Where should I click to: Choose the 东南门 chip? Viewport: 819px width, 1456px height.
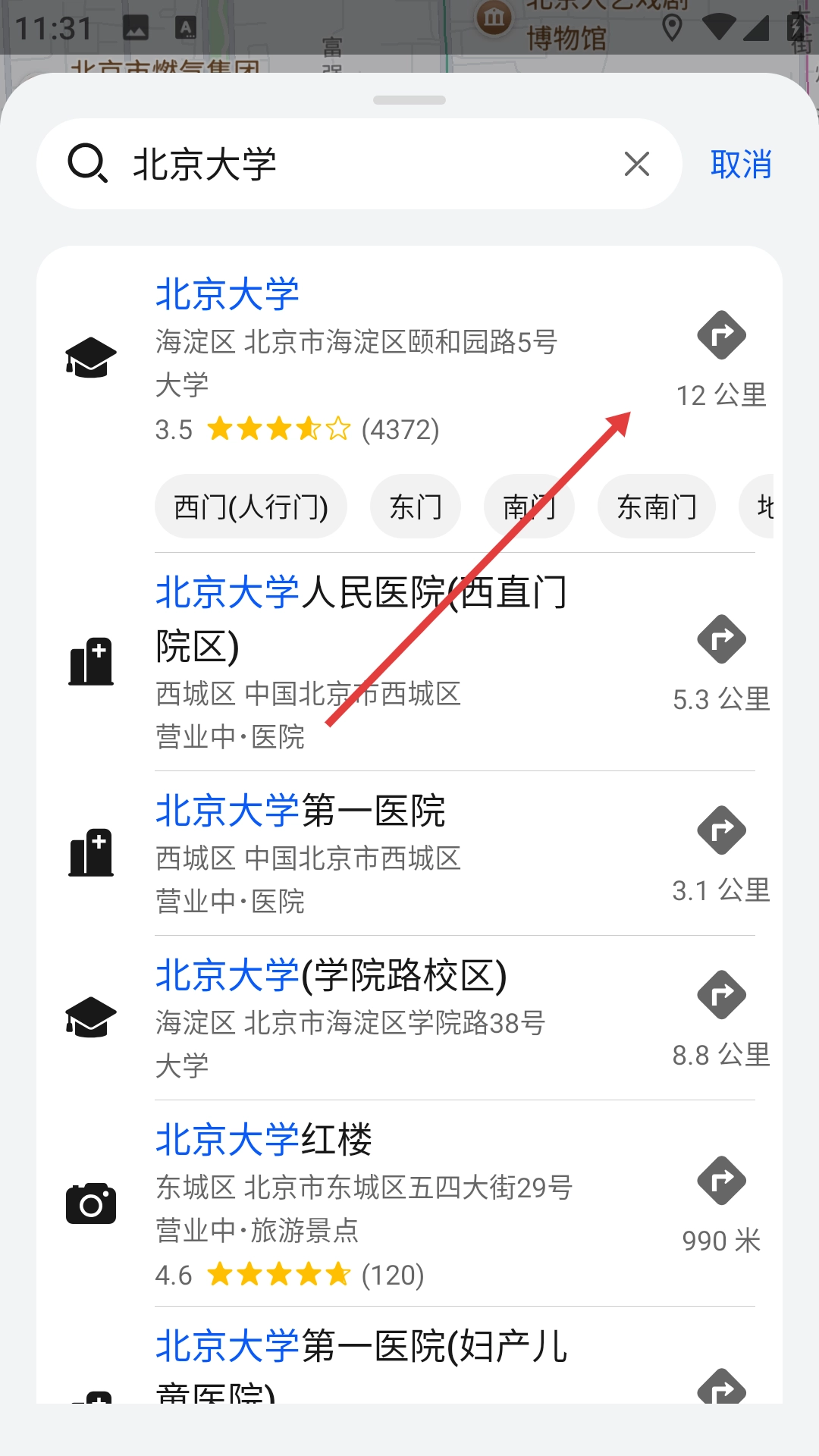click(656, 507)
